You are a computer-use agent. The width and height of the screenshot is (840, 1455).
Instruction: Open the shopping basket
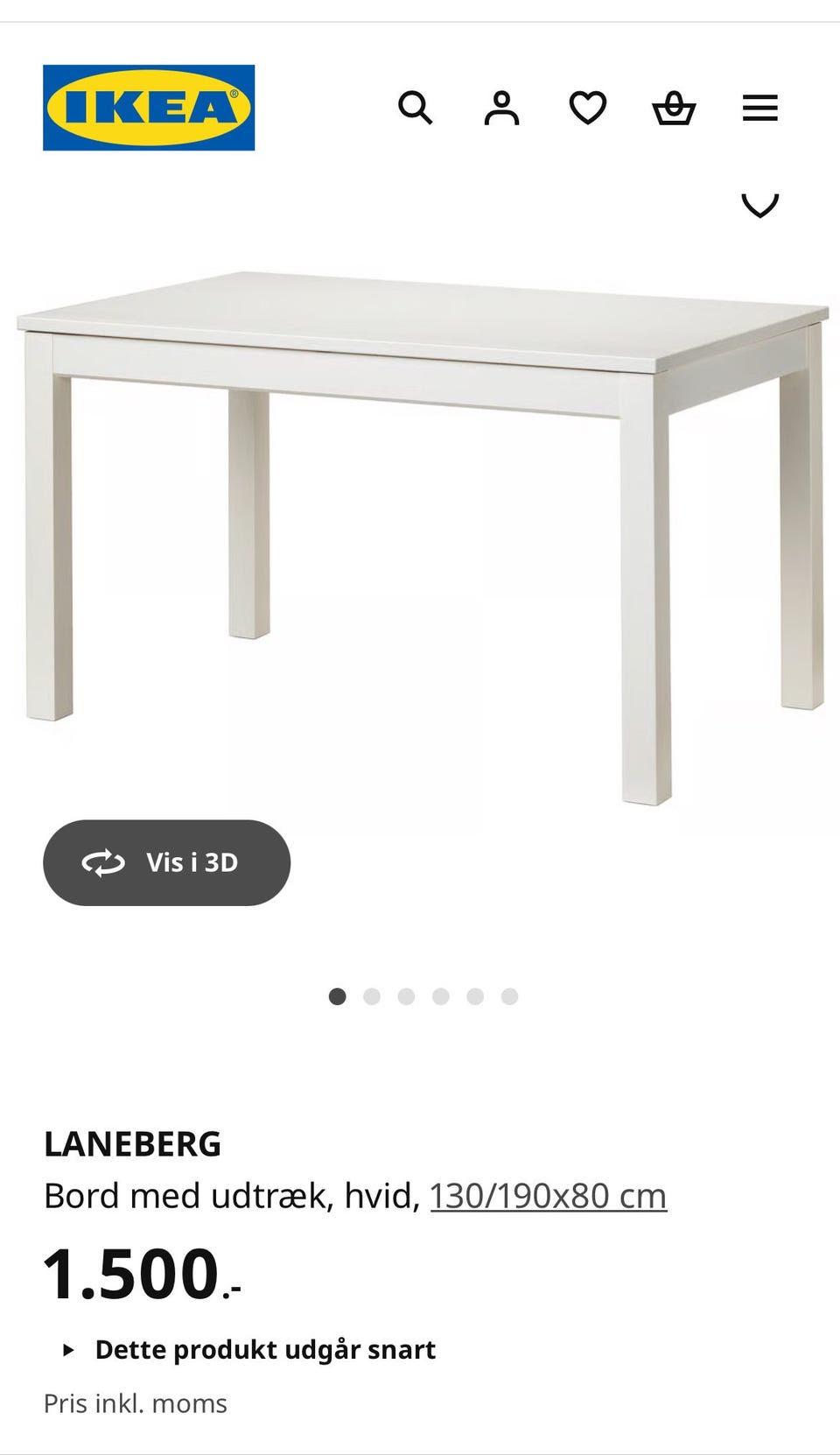(x=675, y=108)
